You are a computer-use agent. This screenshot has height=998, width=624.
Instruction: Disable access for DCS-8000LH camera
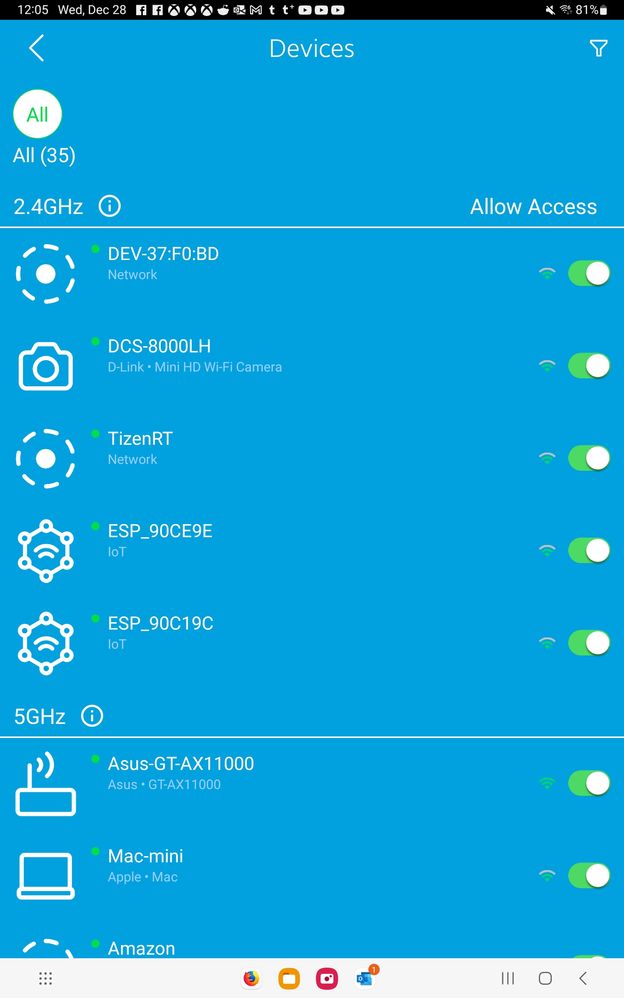tap(588, 365)
